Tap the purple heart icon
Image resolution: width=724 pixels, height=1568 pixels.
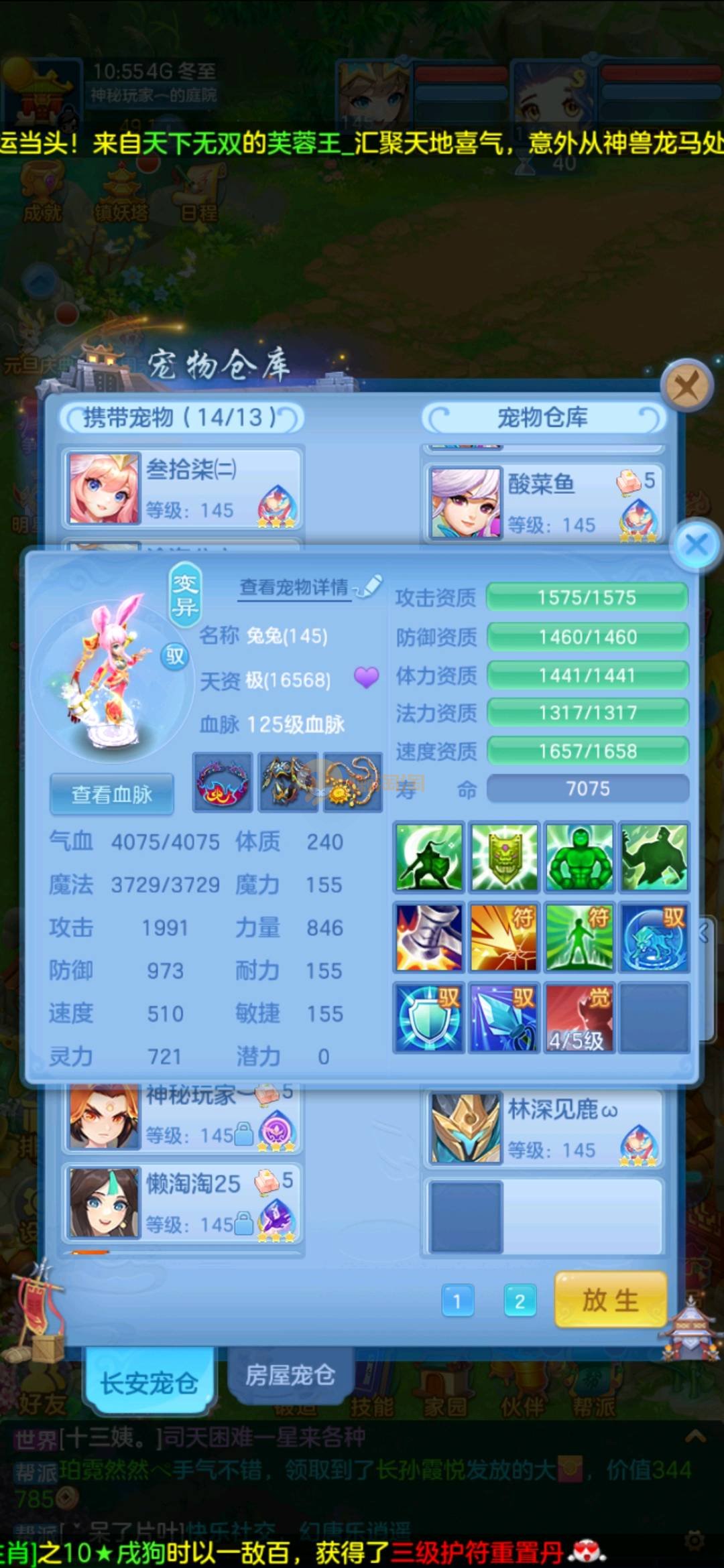366,677
